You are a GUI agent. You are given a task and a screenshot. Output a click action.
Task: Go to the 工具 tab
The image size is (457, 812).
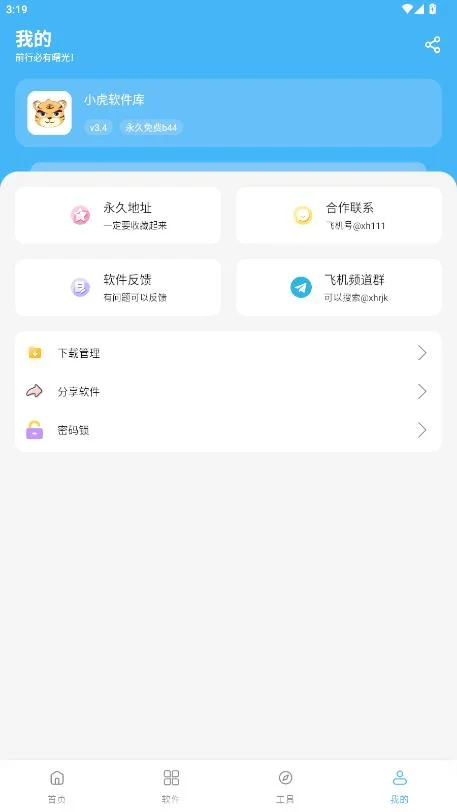pyautogui.click(x=285, y=786)
